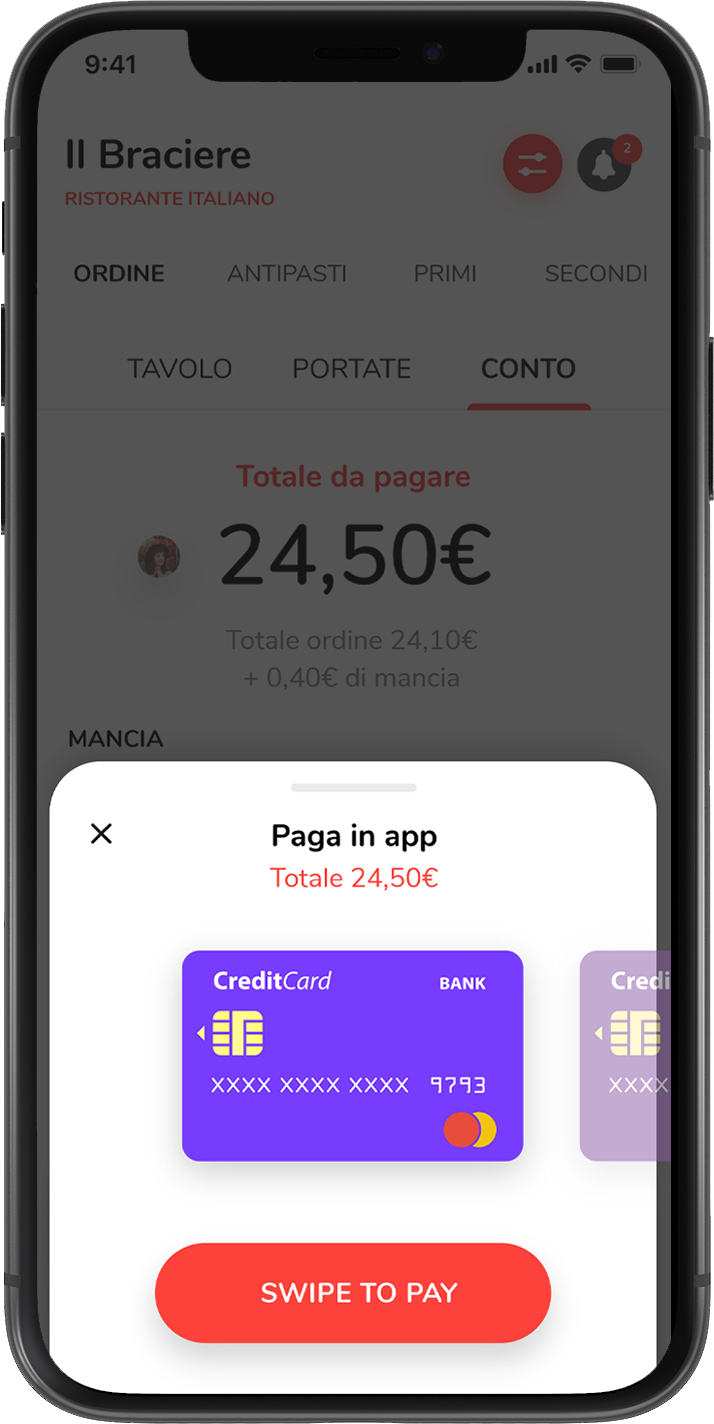Select the Conto tab
714x1424 pixels.
(x=528, y=368)
